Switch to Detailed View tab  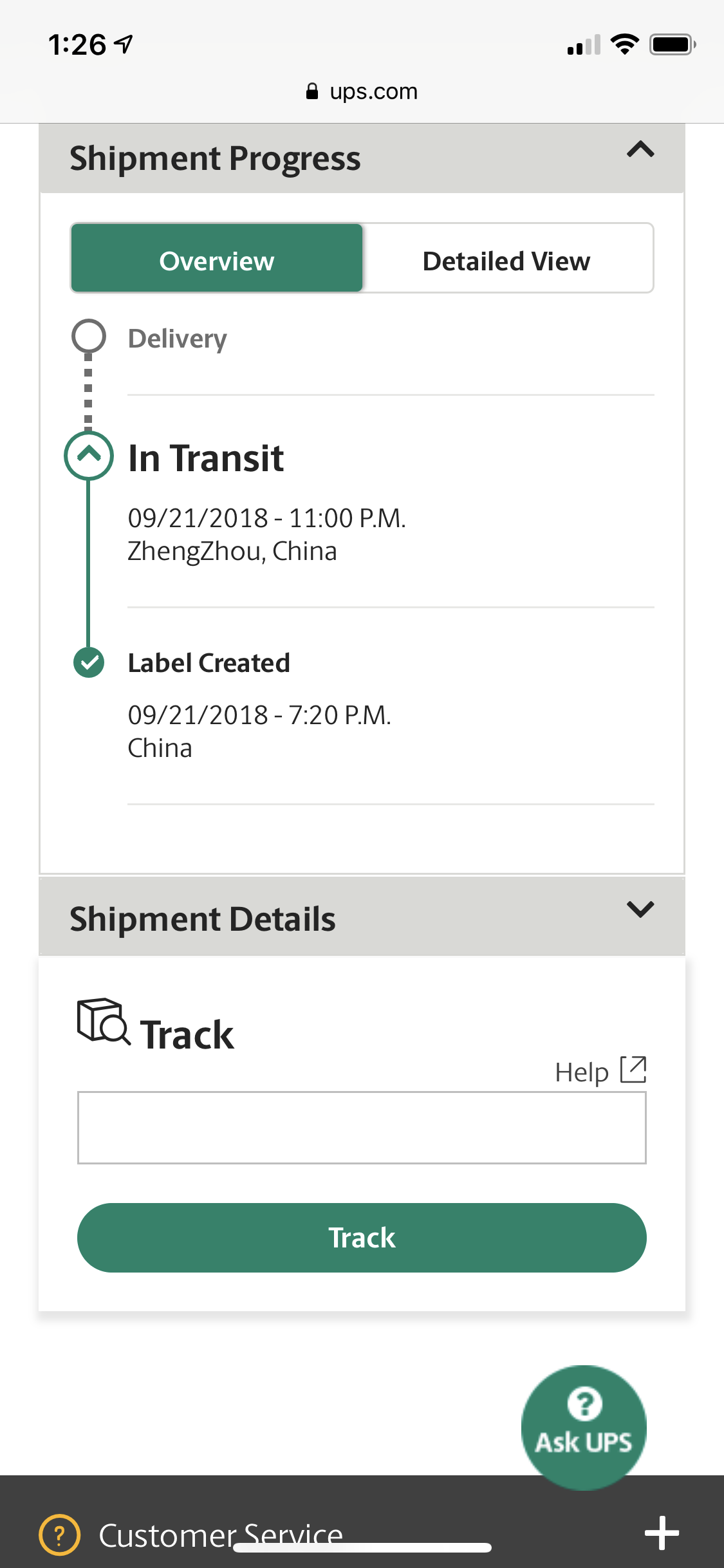[x=507, y=258]
